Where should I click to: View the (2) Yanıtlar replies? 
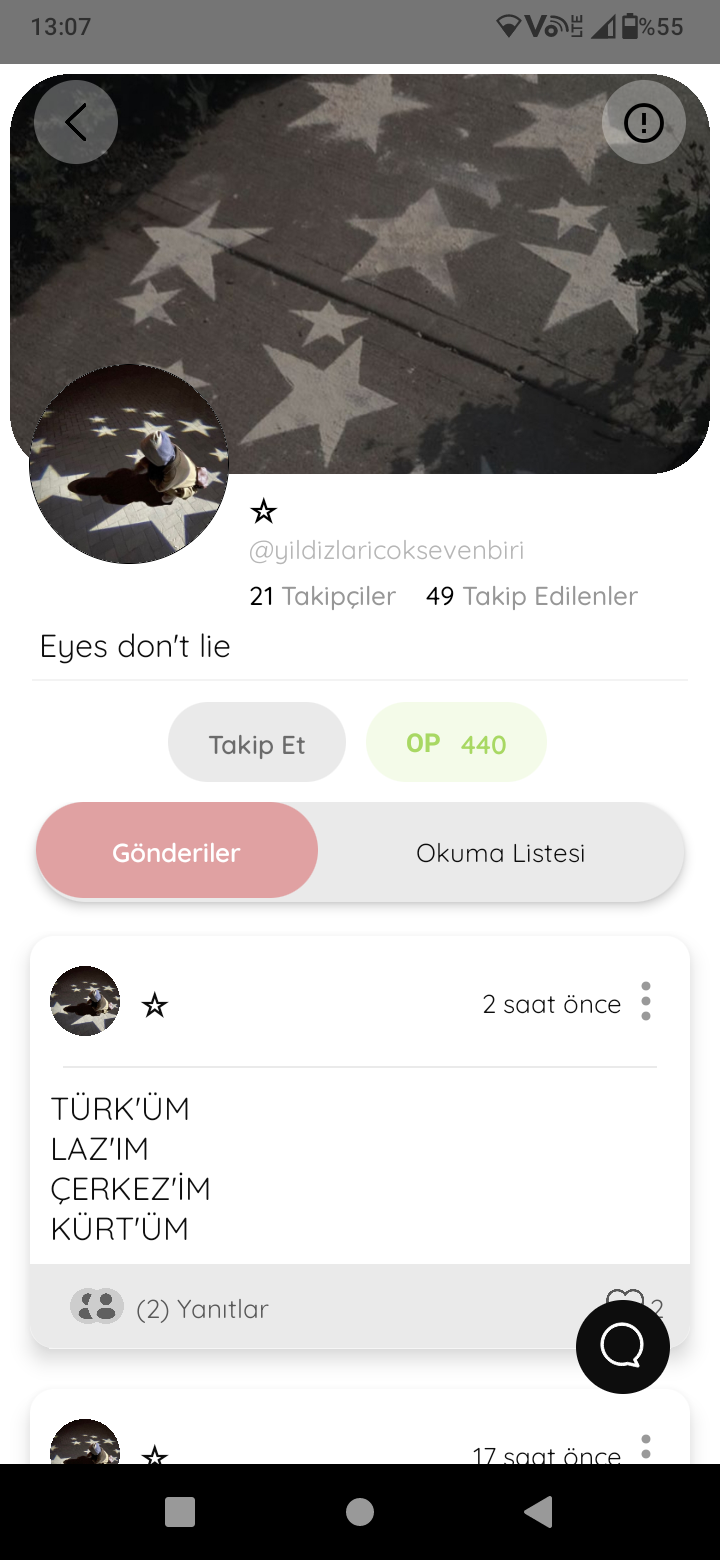pyautogui.click(x=170, y=1308)
